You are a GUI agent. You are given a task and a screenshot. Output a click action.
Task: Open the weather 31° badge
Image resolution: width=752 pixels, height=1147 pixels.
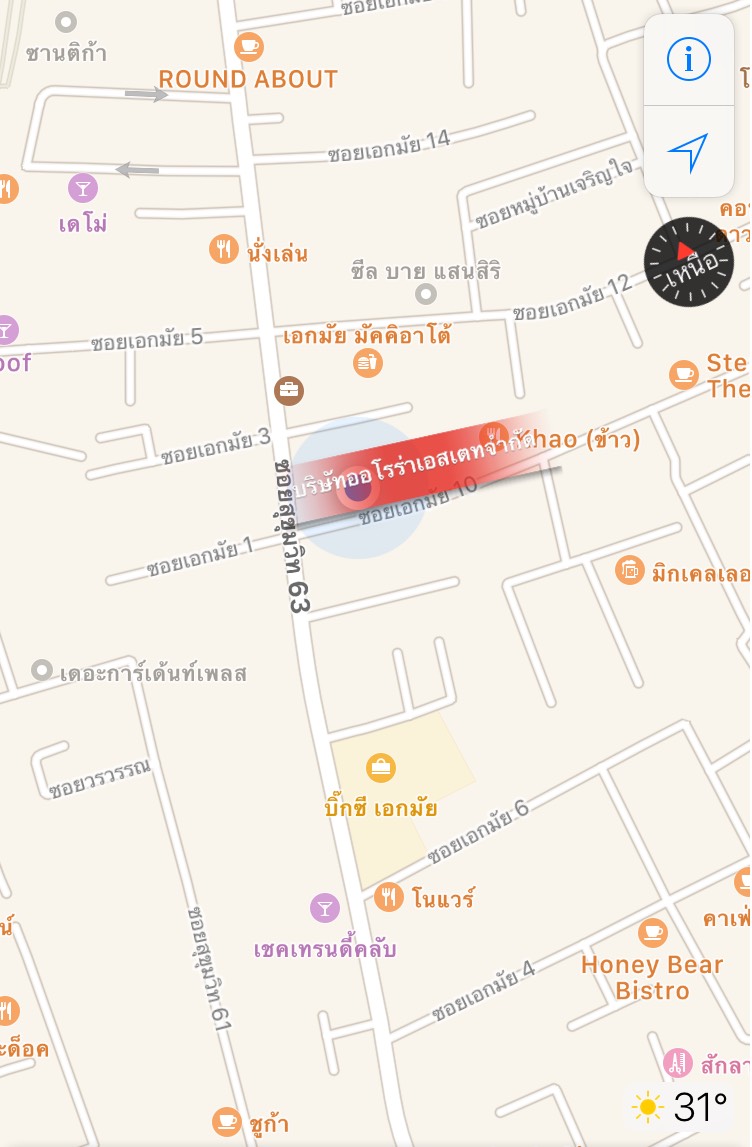pyautogui.click(x=681, y=1107)
